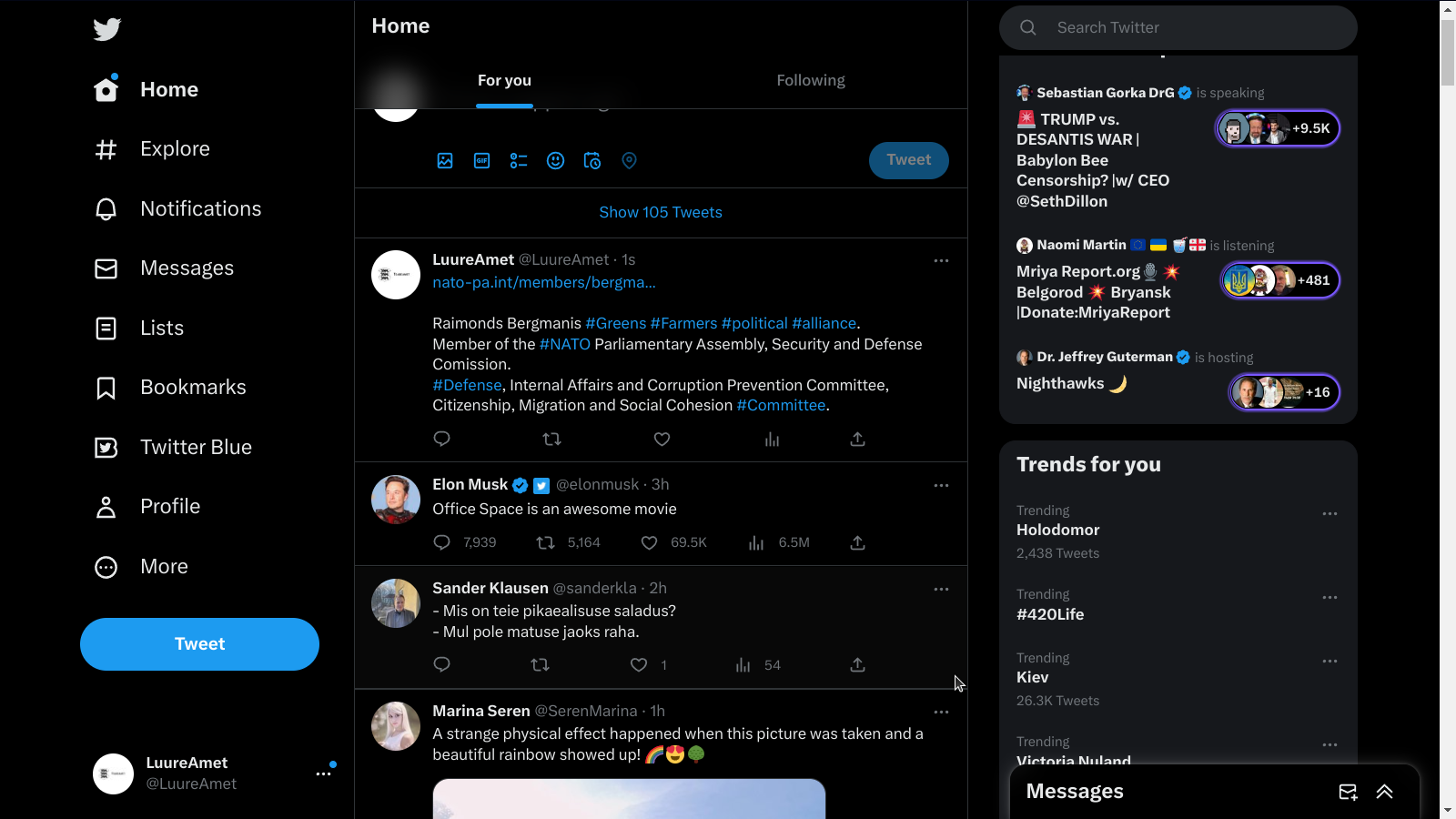Open the nato-pa.int link in LuureAmet's tweet
Viewport: 1456px width, 819px height.
(x=543, y=283)
